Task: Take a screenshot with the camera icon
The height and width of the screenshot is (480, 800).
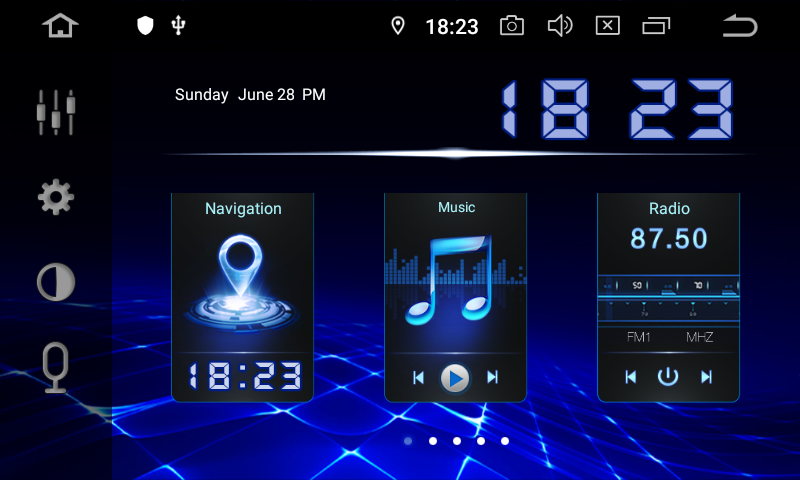Action: (x=512, y=26)
